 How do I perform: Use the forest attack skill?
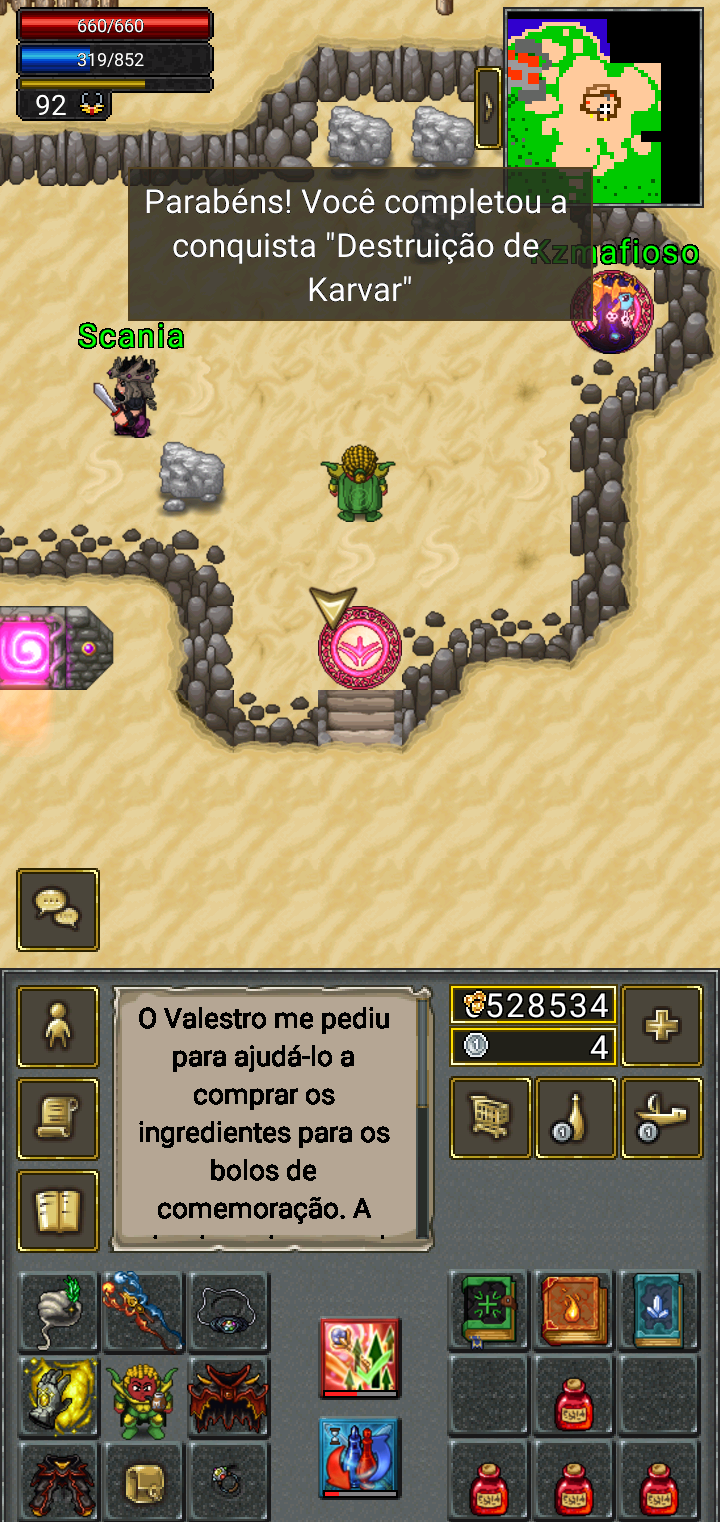[x=360, y=1357]
